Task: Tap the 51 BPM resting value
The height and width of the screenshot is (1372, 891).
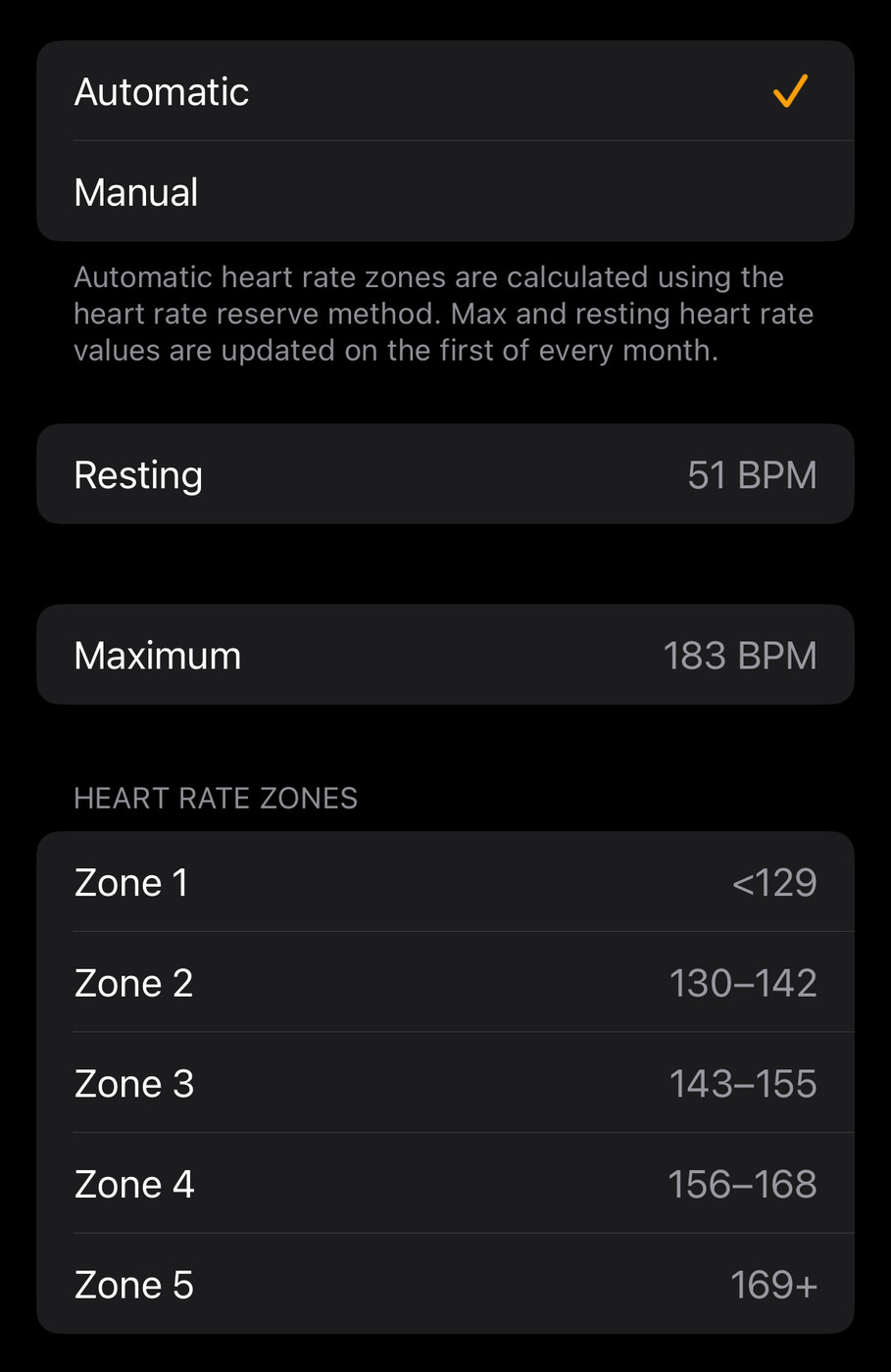Action: click(x=752, y=473)
